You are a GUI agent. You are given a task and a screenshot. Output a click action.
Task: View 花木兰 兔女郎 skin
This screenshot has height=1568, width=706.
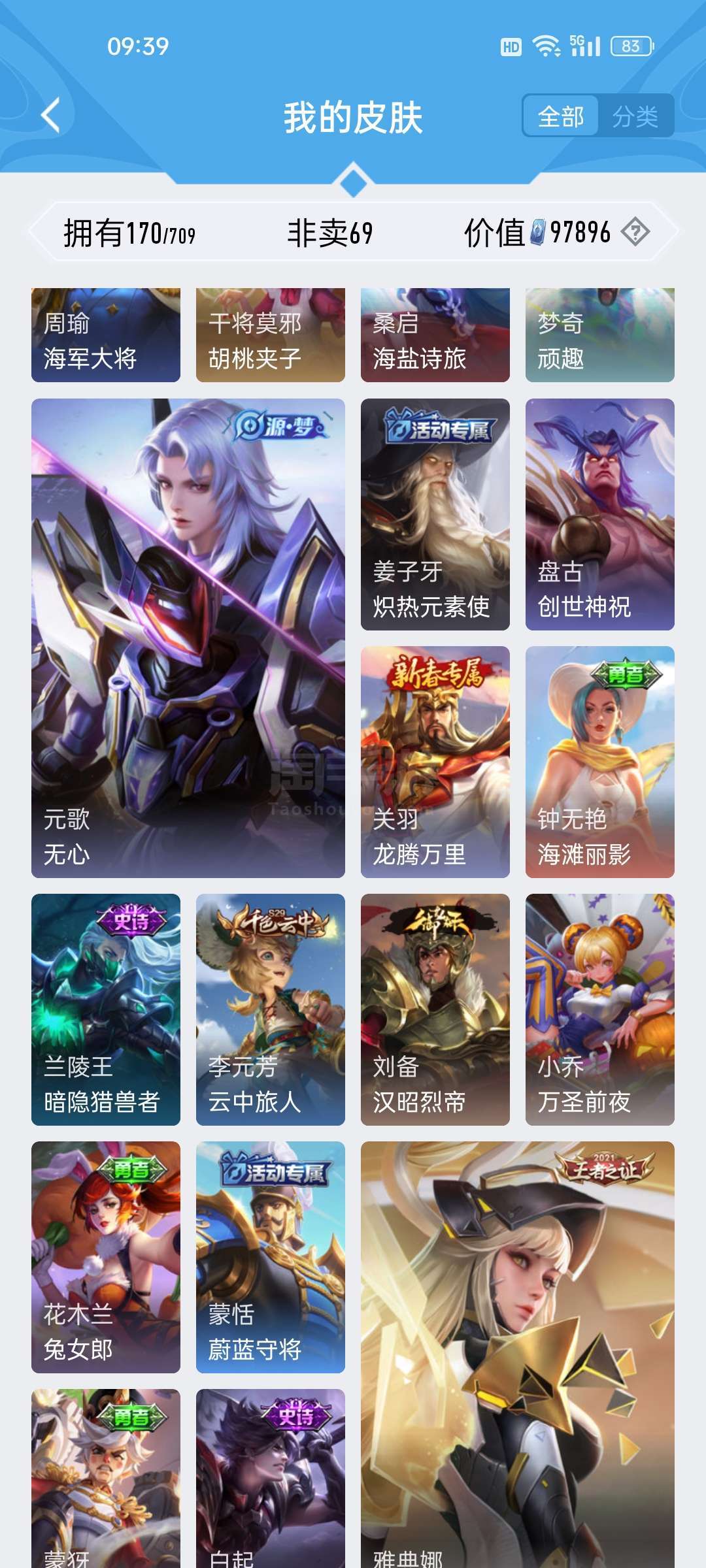click(106, 1257)
